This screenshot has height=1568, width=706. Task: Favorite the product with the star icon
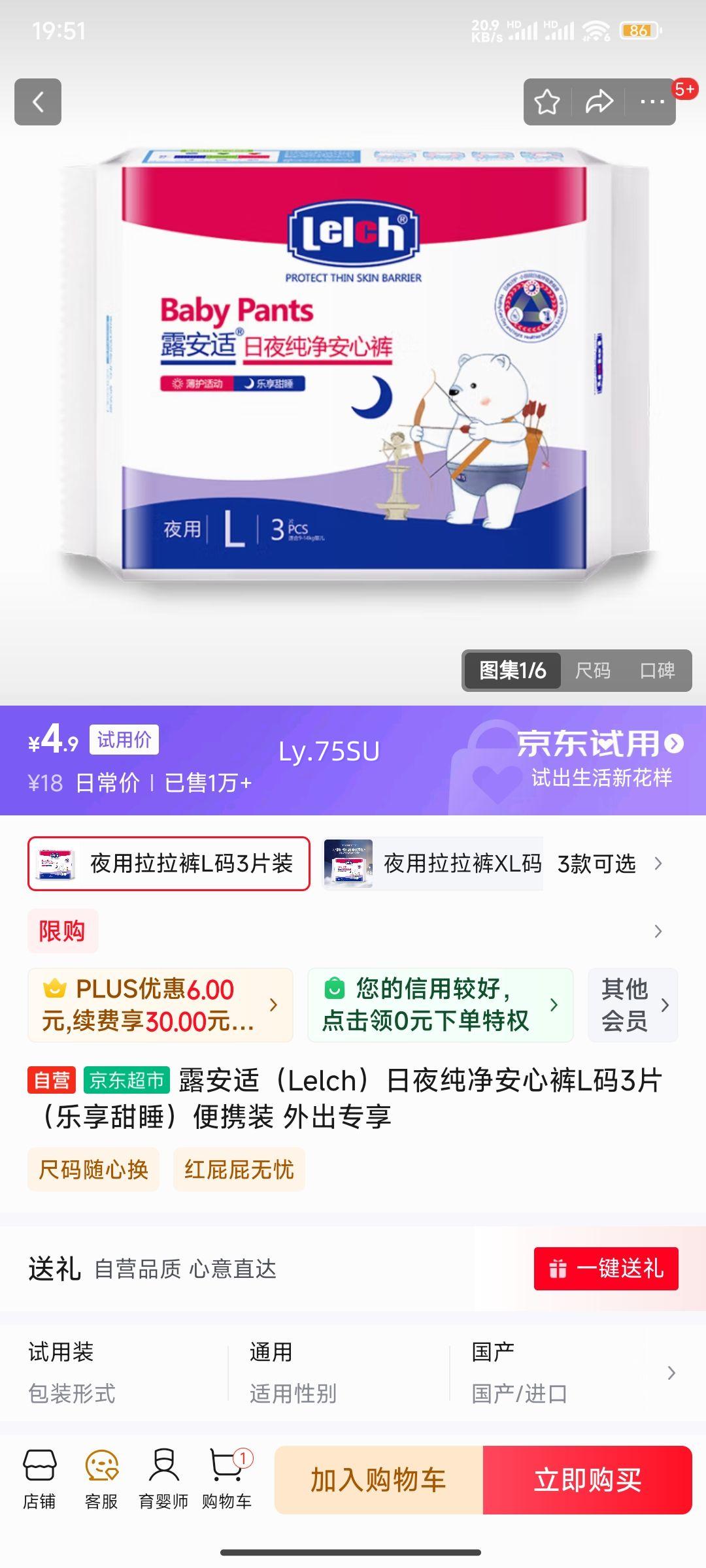tap(548, 101)
